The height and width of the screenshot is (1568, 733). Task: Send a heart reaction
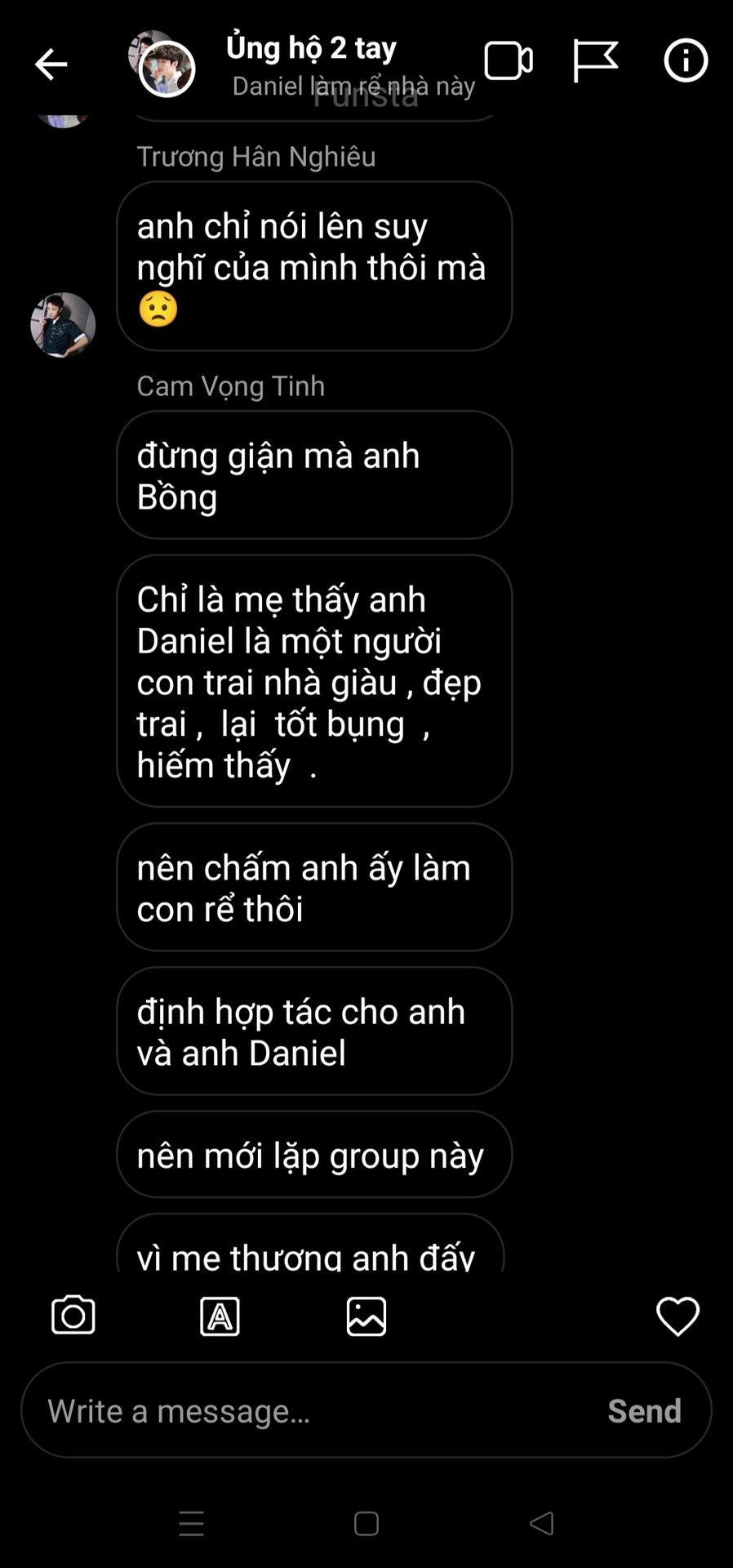[677, 1316]
